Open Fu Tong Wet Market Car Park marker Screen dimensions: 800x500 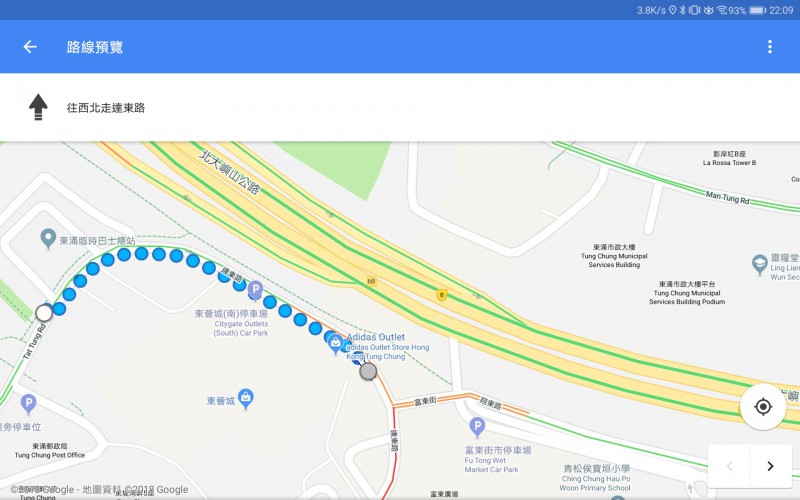click(x=477, y=427)
